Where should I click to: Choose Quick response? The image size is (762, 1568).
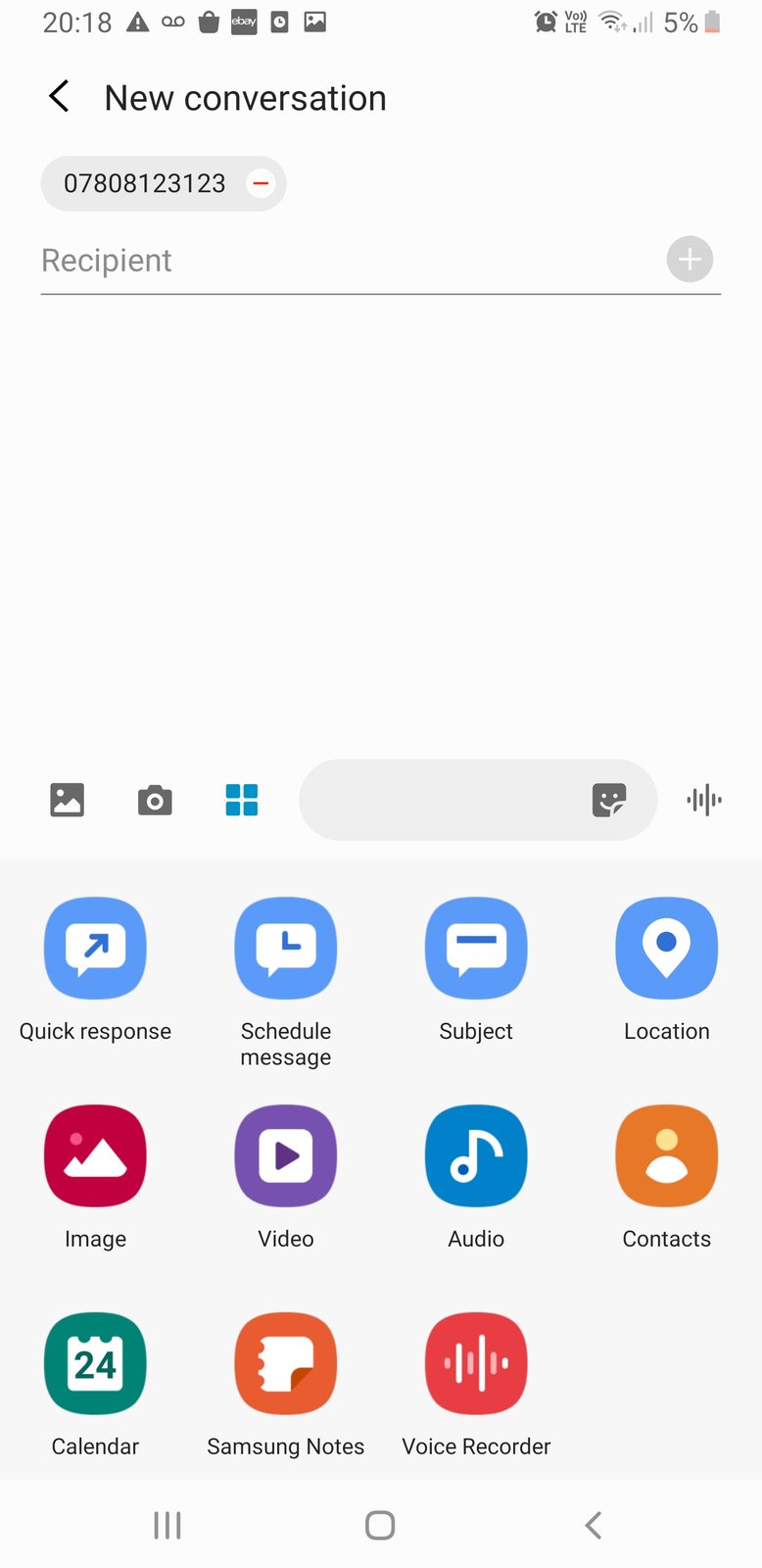pyautogui.click(x=95, y=949)
